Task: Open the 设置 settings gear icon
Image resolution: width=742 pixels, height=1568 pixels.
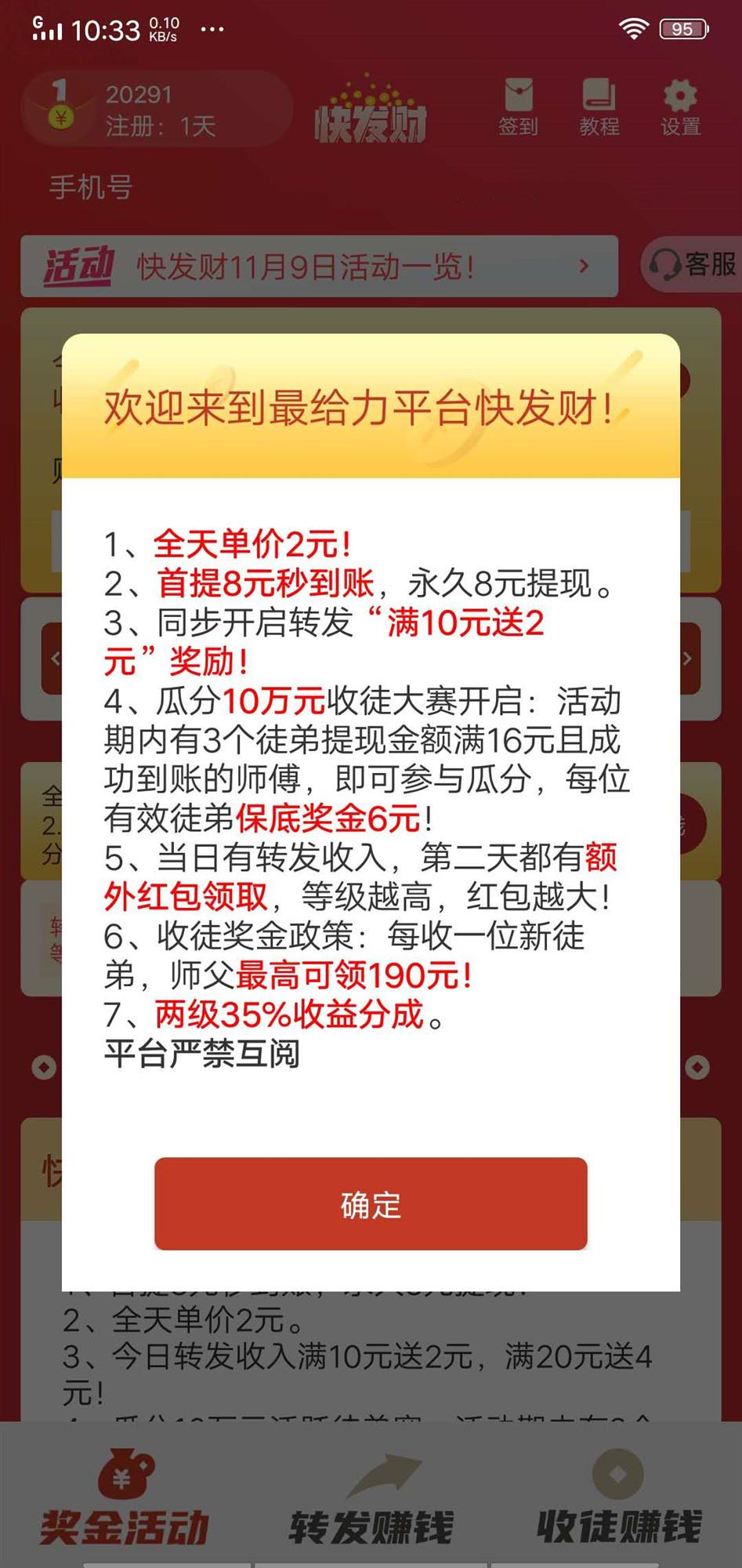Action: [x=679, y=106]
